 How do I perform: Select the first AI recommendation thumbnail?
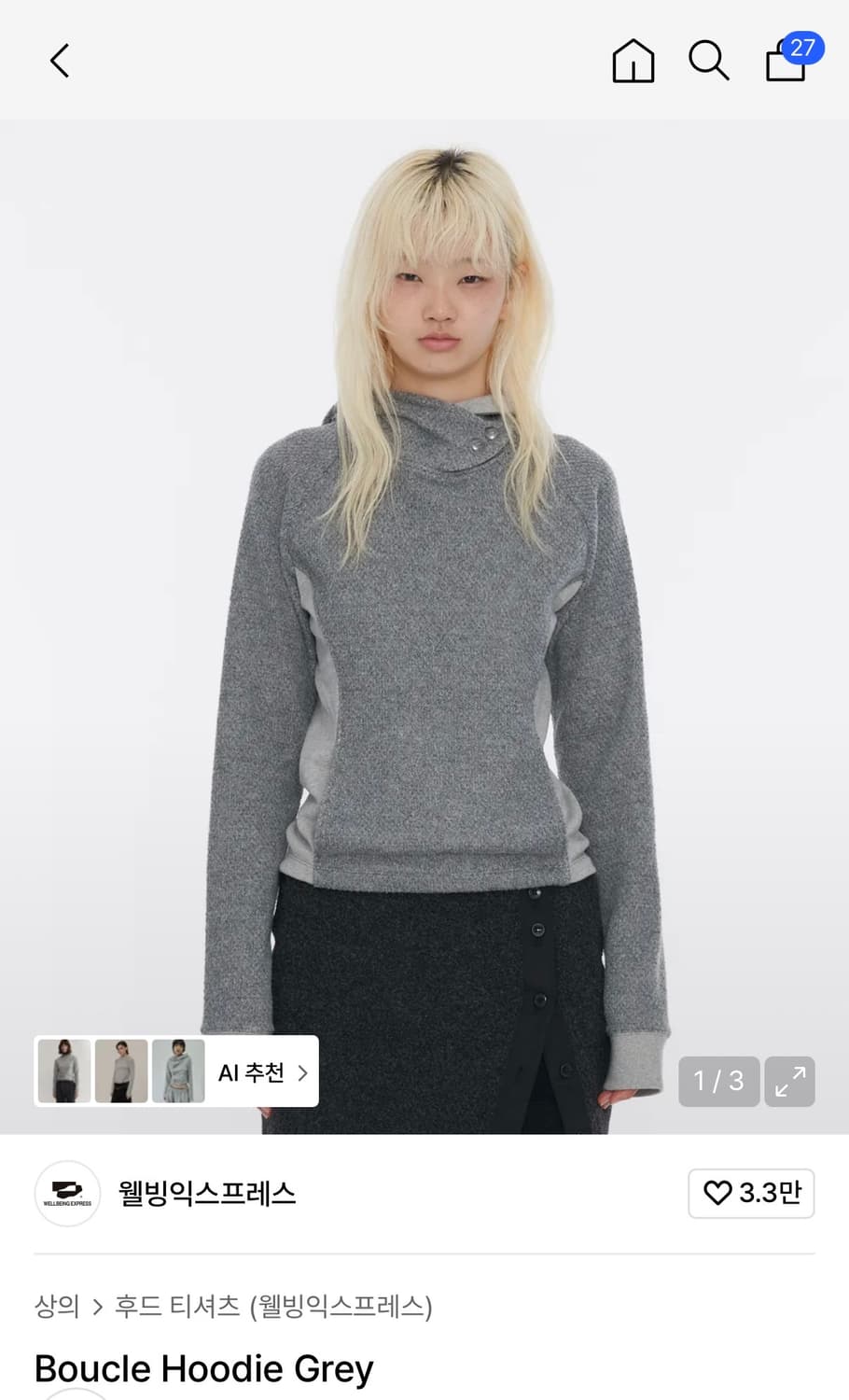pos(63,1071)
